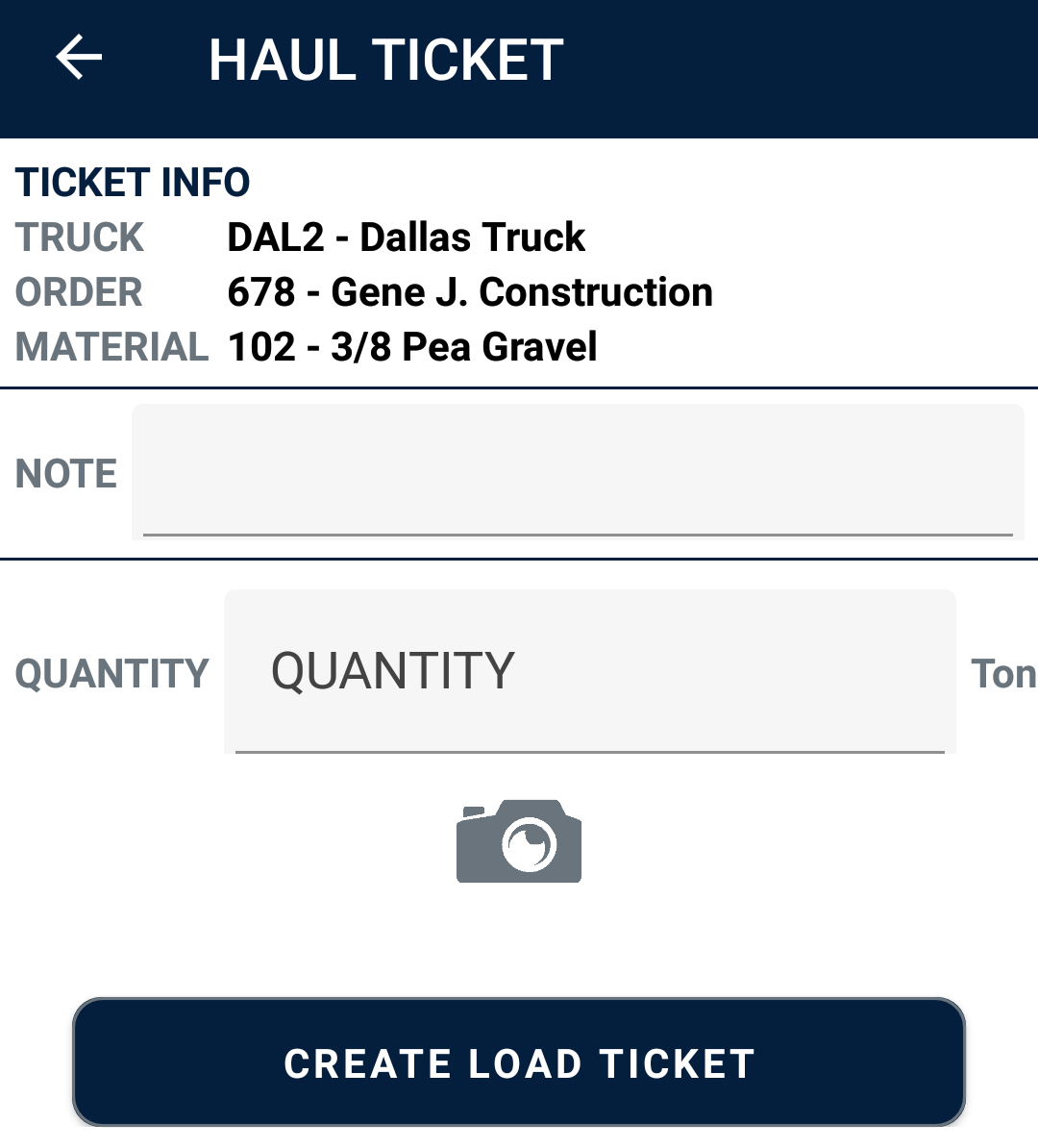
Task: Go back from Haul Ticket screen
Action: [79, 58]
